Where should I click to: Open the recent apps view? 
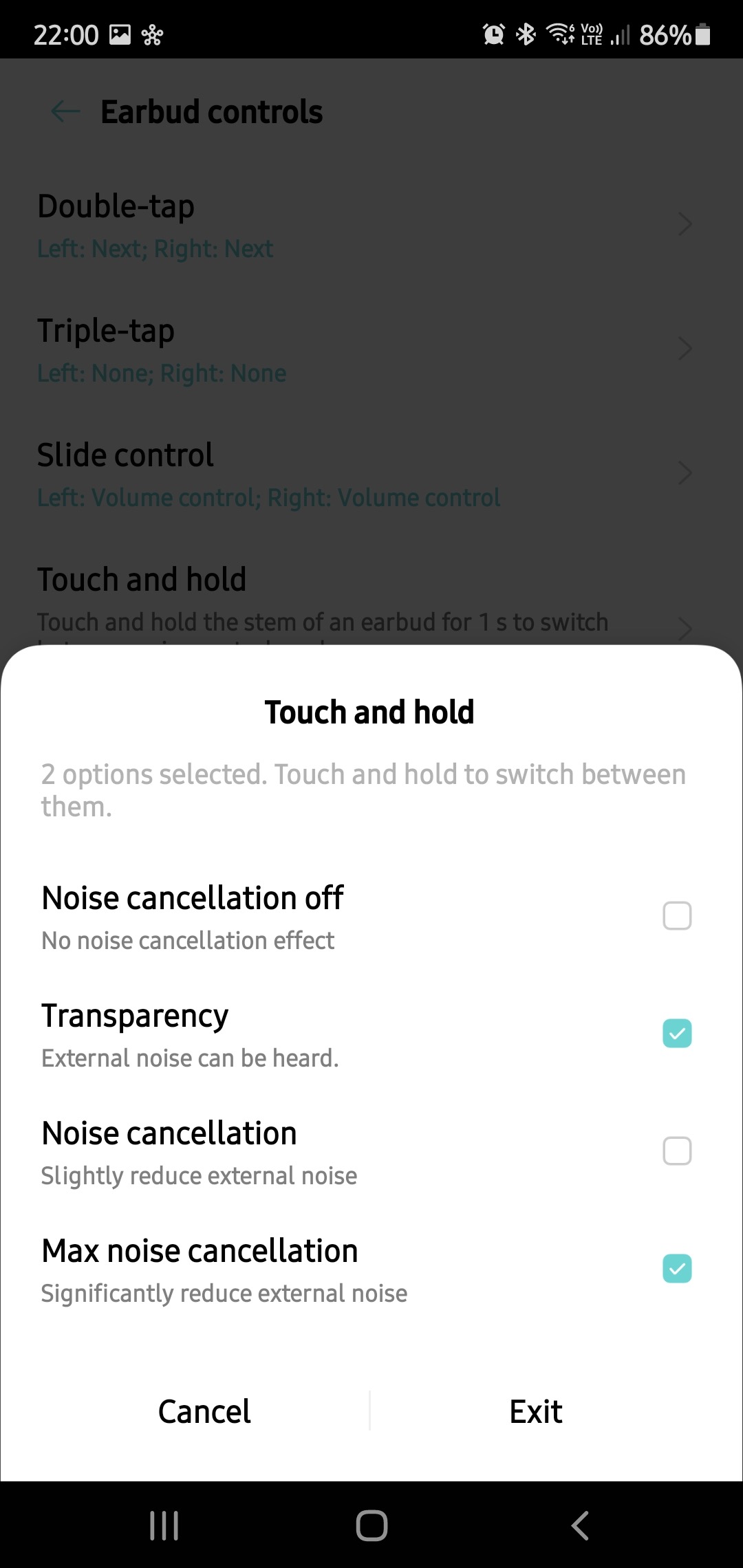164,1525
